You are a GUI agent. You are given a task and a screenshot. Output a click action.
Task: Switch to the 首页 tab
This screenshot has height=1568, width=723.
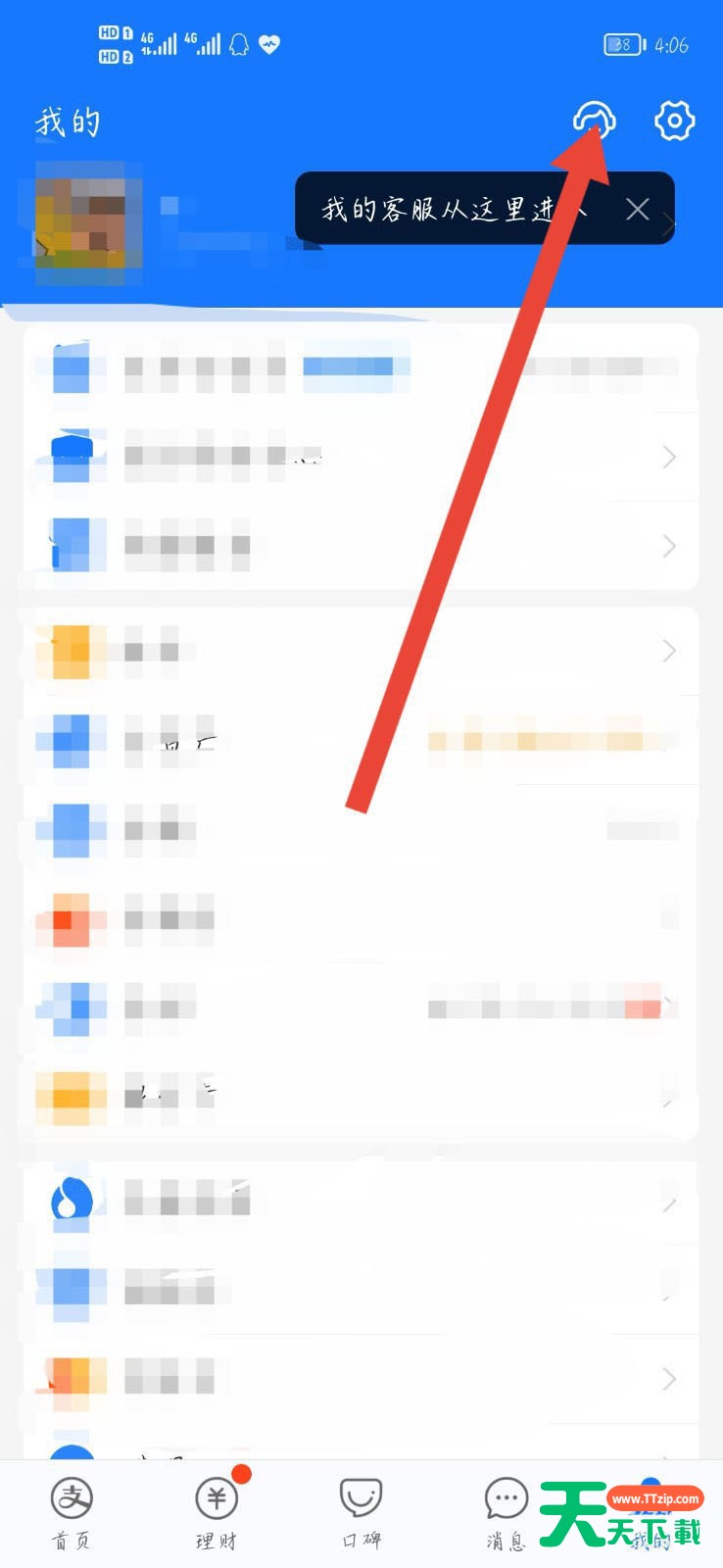point(72,1510)
